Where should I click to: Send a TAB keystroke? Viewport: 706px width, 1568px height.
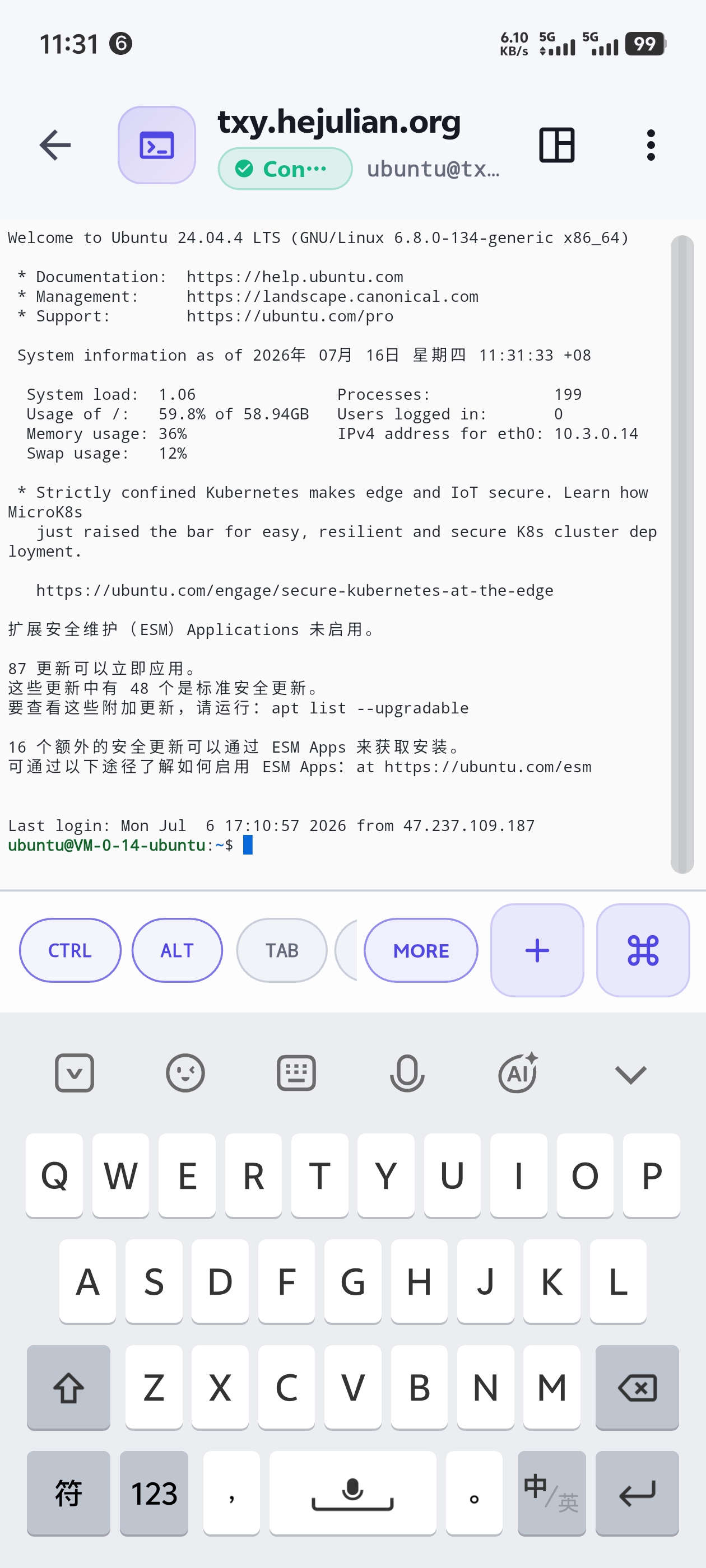coord(282,950)
